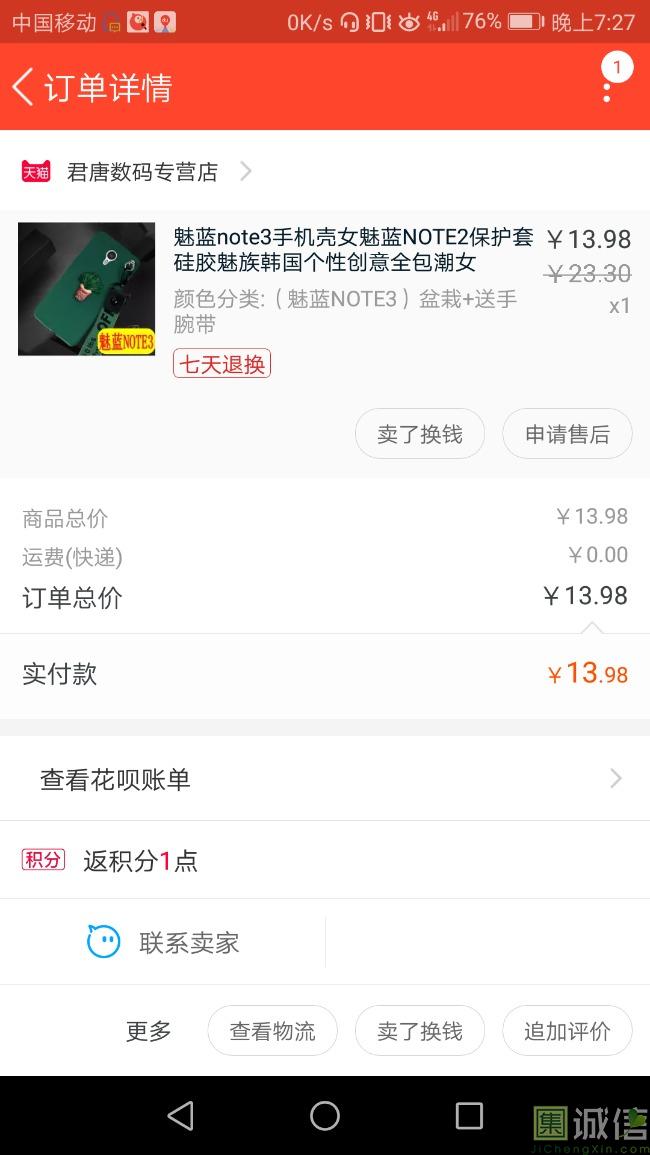
Task: Tap 卖了换钱 under the product
Action: [419, 434]
